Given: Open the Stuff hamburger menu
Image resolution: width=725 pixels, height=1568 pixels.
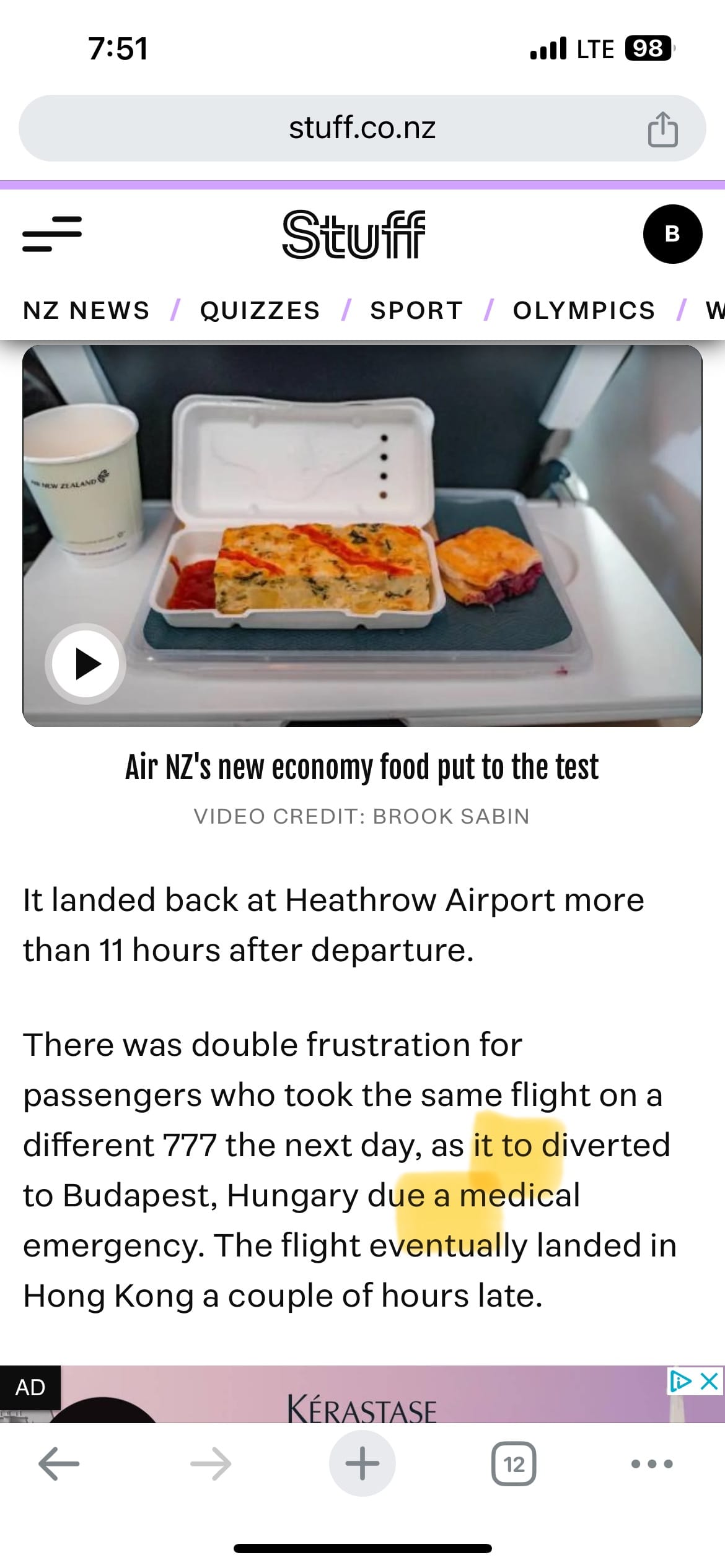Looking at the screenshot, I should (x=52, y=234).
